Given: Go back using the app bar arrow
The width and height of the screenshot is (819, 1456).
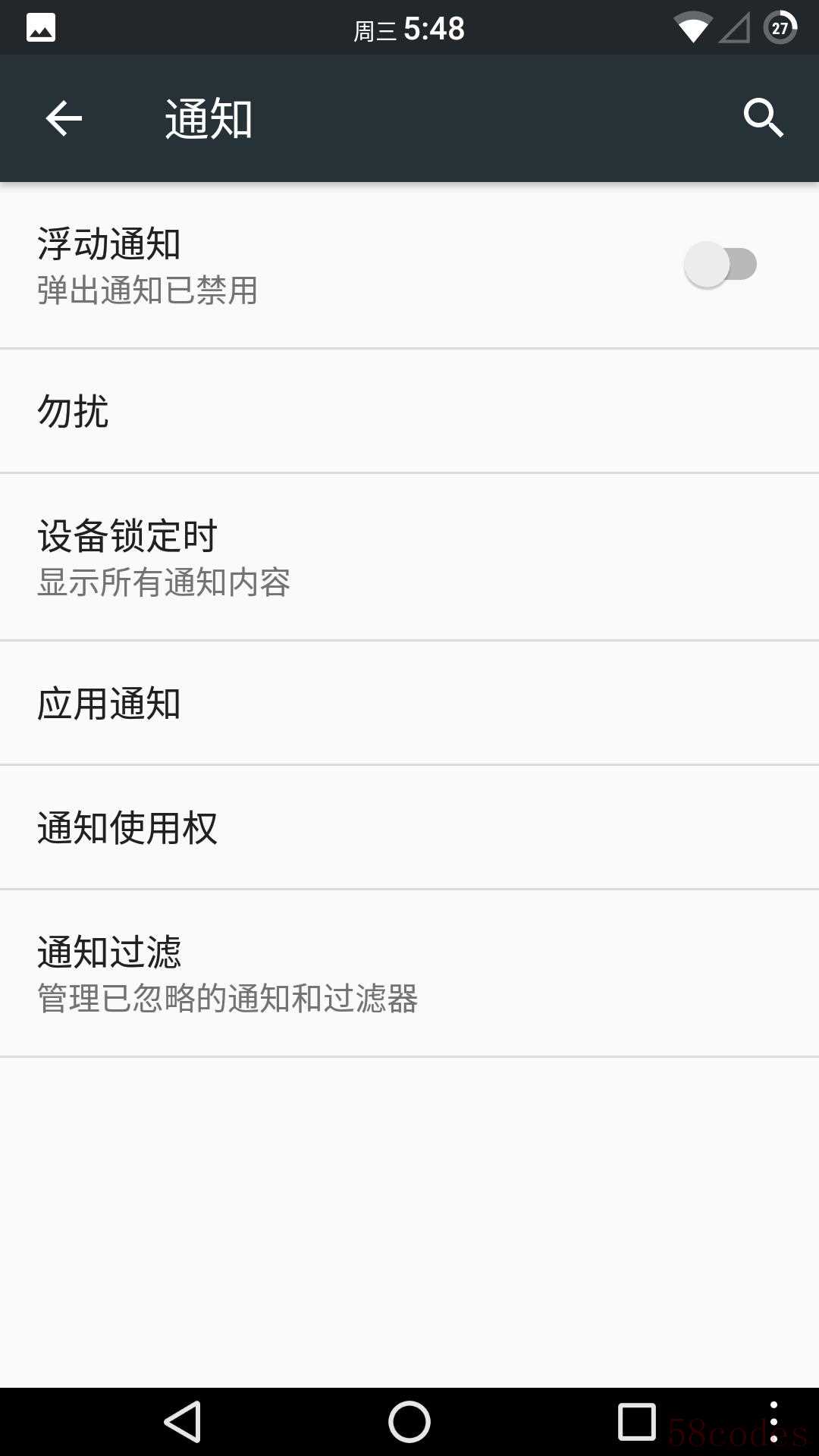Looking at the screenshot, I should tap(64, 119).
